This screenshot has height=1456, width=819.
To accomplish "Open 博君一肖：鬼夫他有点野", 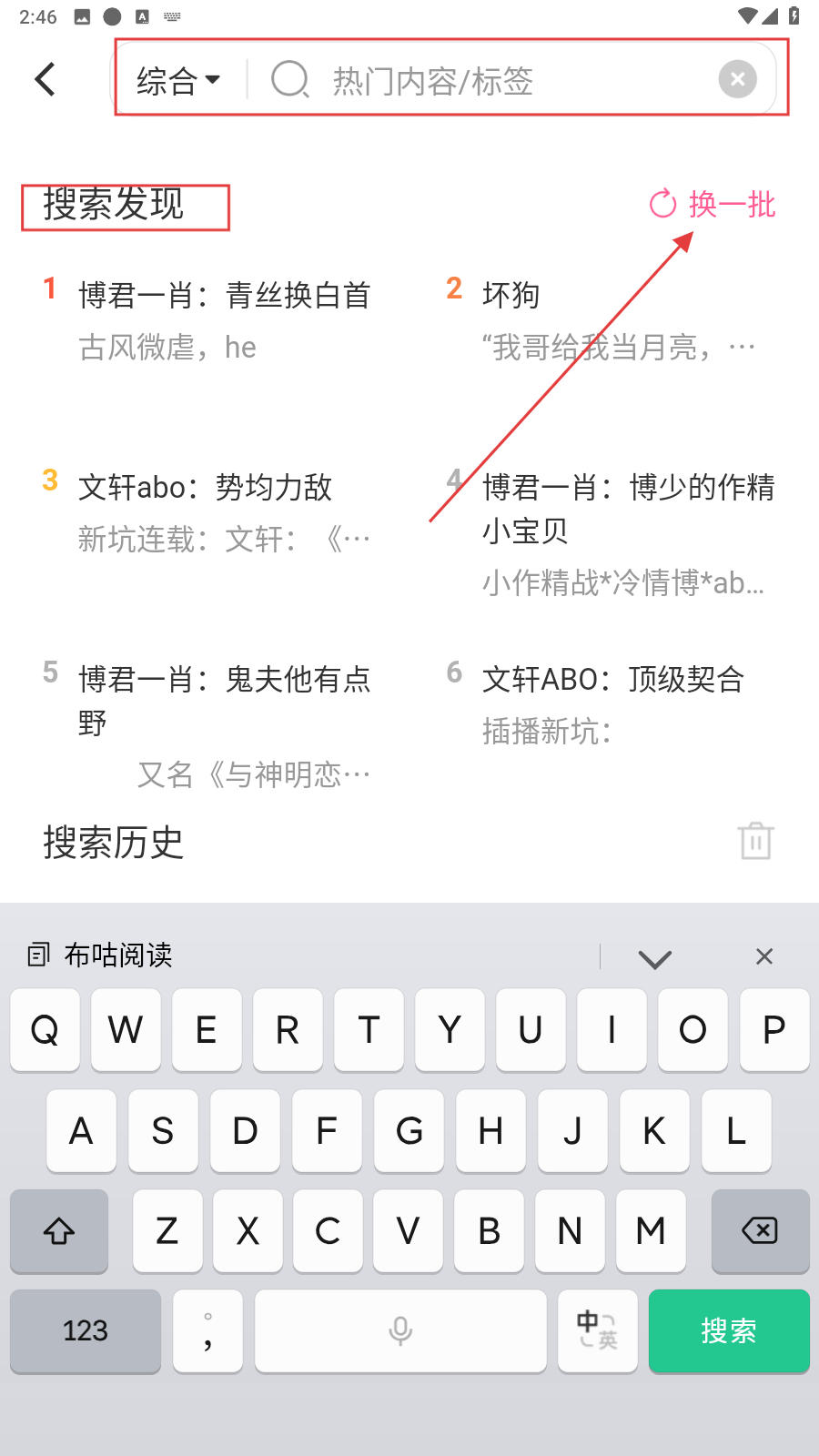I will click(x=225, y=701).
